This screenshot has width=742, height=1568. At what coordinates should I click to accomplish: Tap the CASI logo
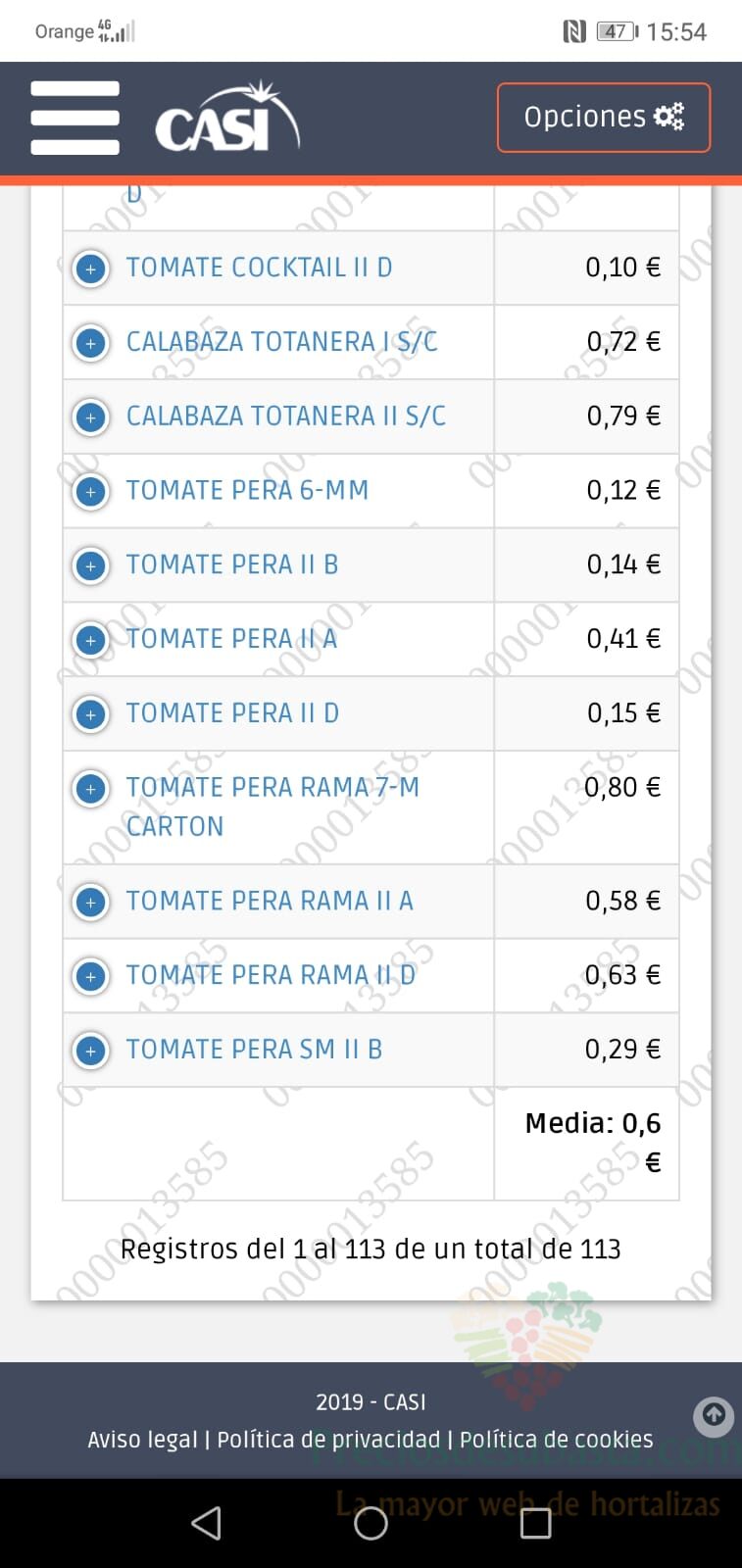pyautogui.click(x=226, y=118)
